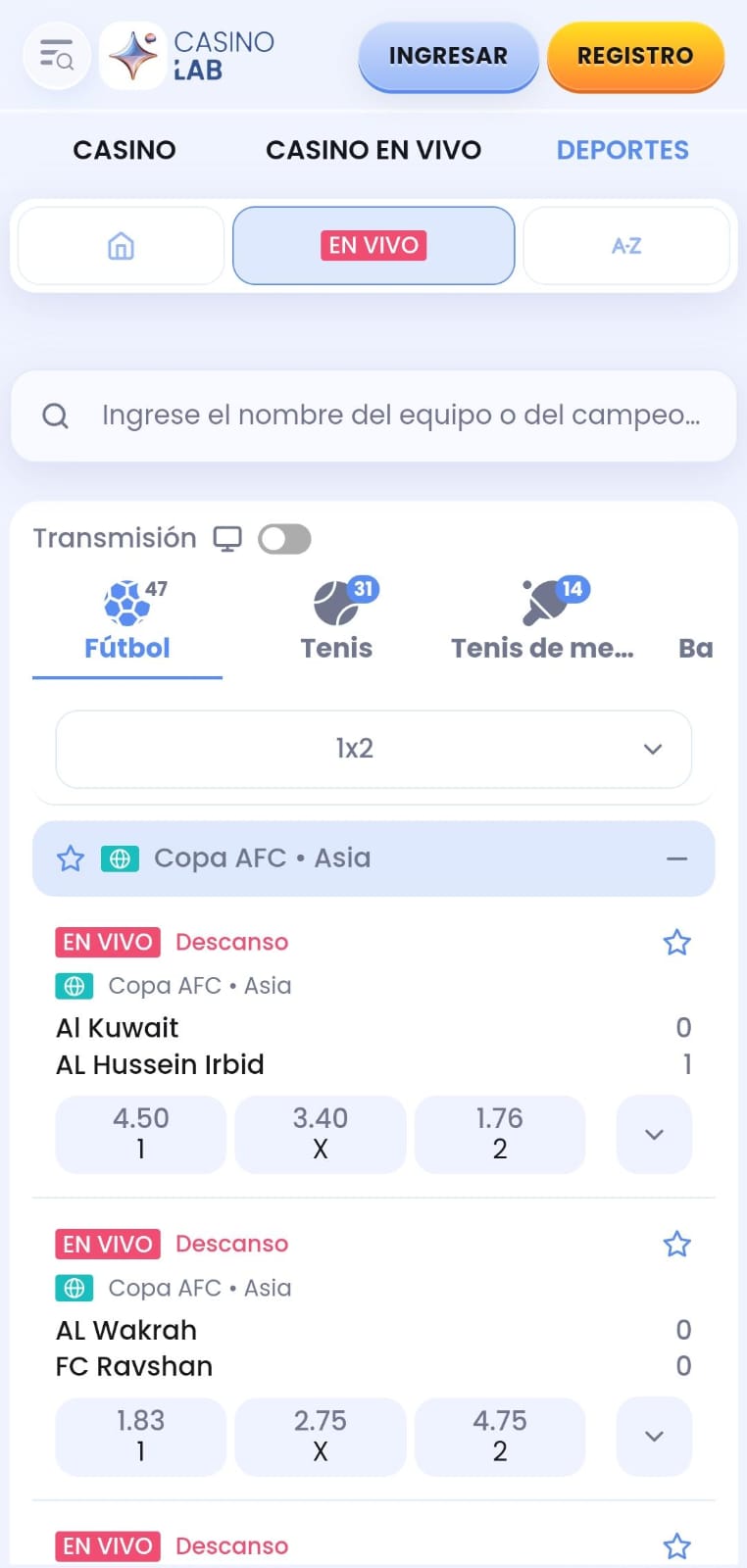Tap the REGISTRO sign-up button

pos(635,56)
